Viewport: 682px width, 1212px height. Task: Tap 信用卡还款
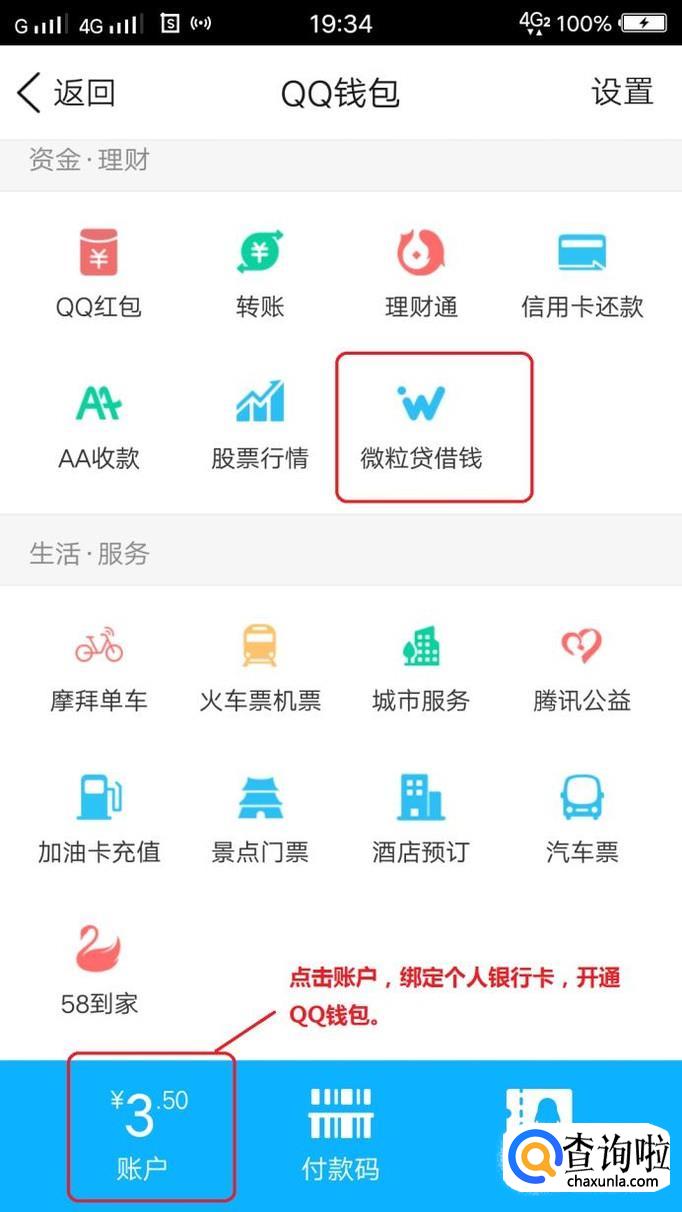tap(582, 272)
